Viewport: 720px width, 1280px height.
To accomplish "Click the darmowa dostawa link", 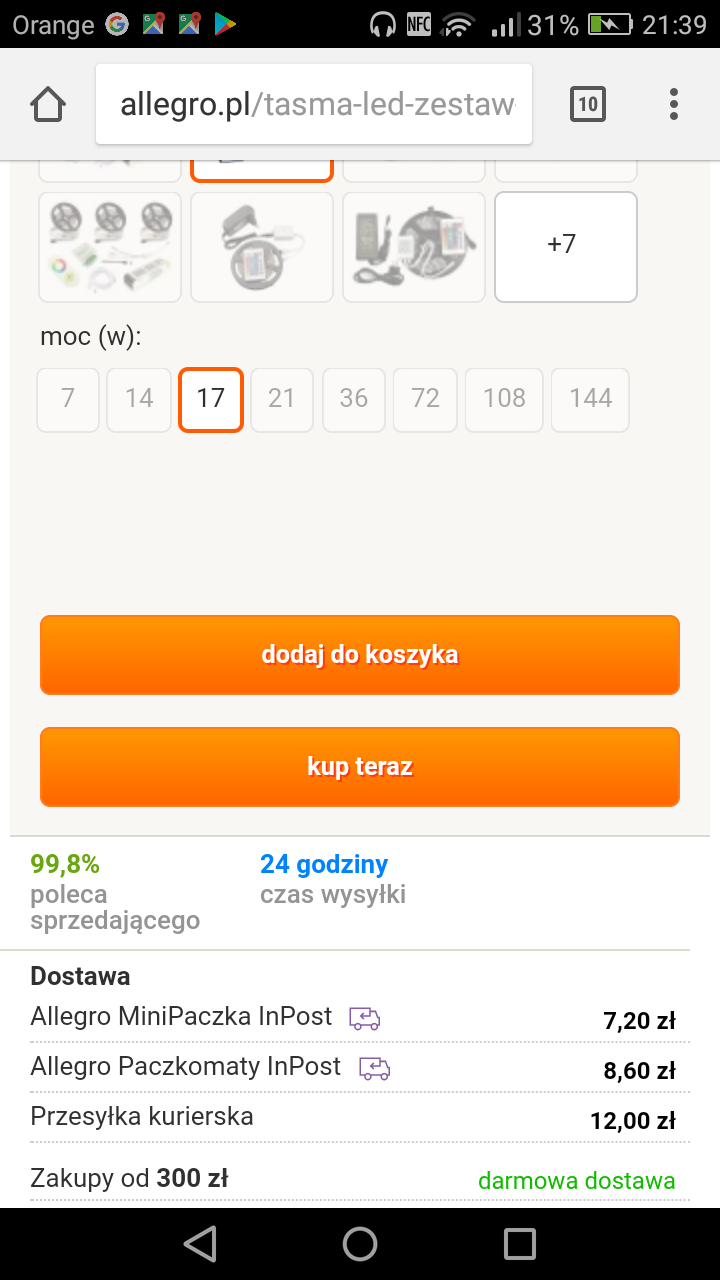I will tap(577, 1180).
